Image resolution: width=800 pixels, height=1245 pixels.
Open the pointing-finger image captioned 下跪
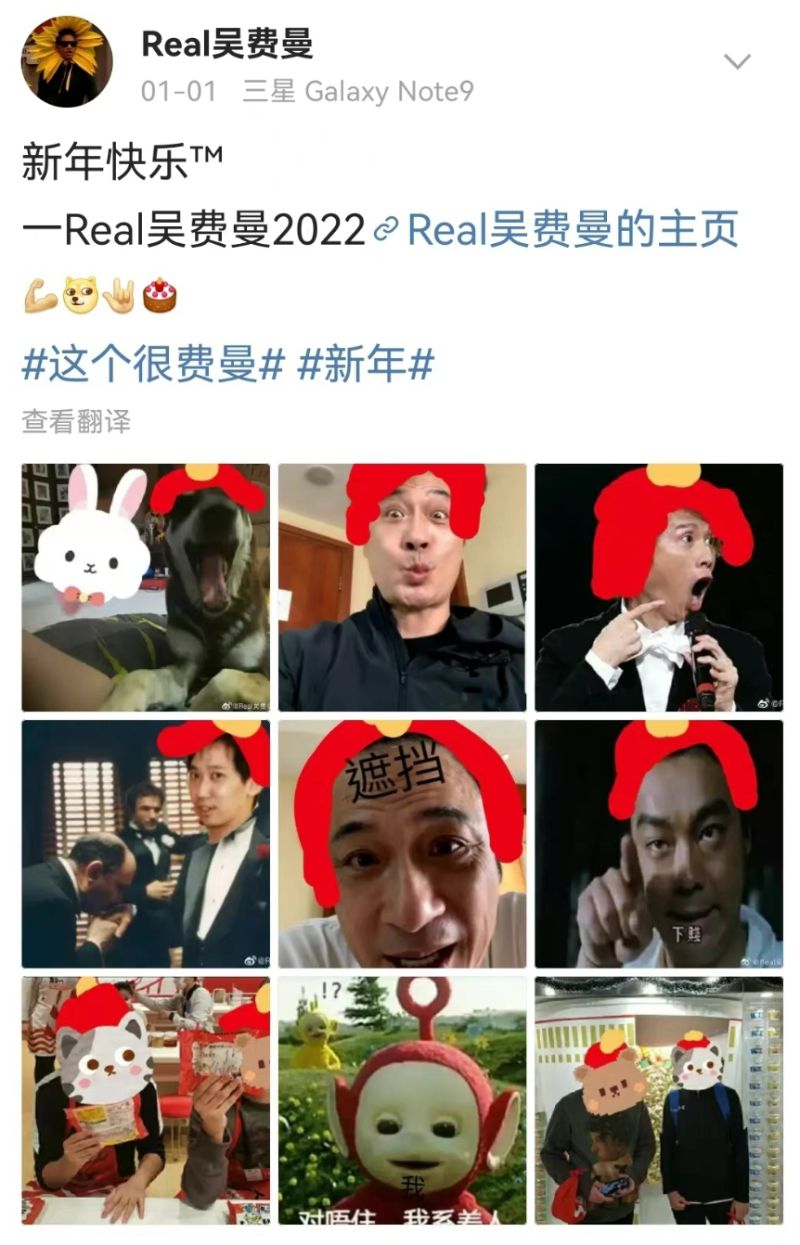[x=658, y=844]
